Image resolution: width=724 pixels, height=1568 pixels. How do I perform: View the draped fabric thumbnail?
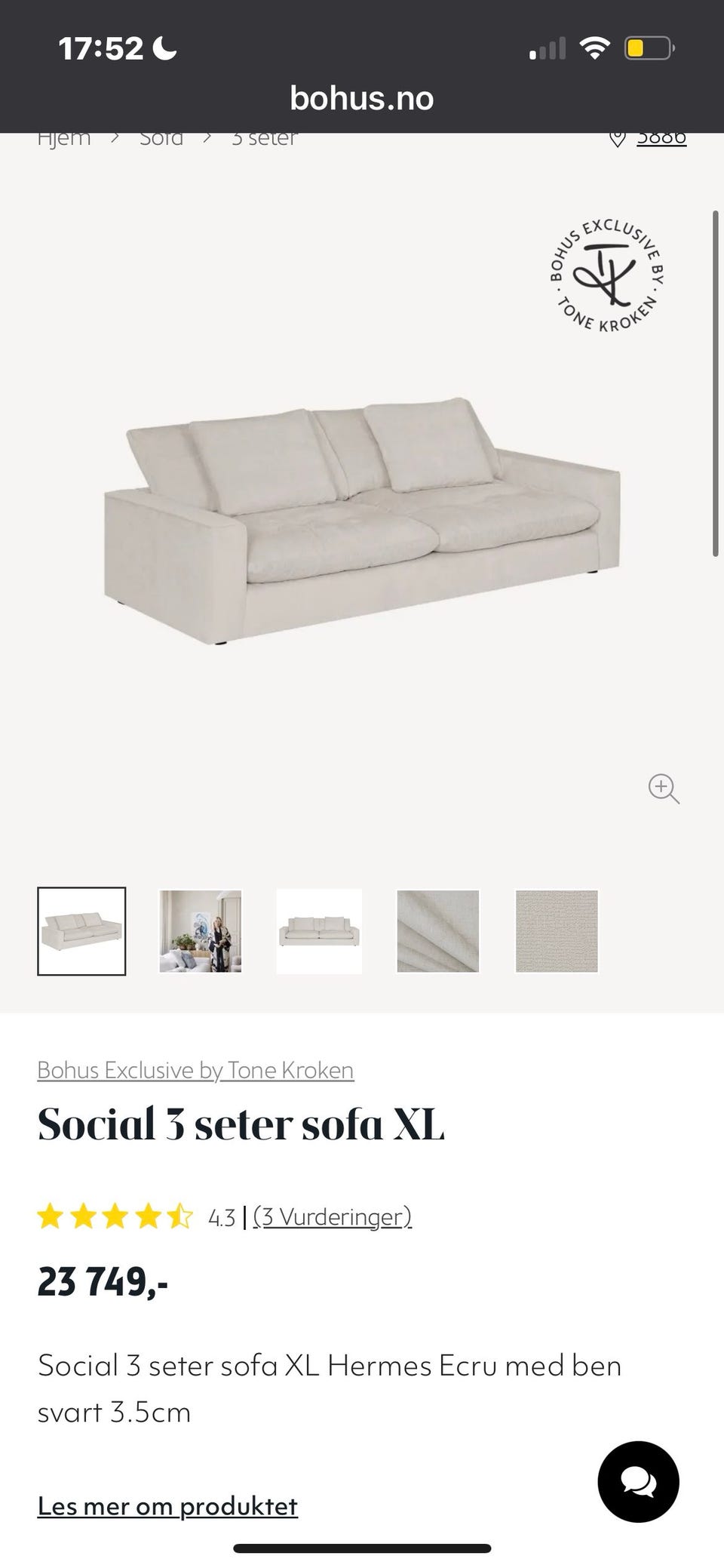438,931
